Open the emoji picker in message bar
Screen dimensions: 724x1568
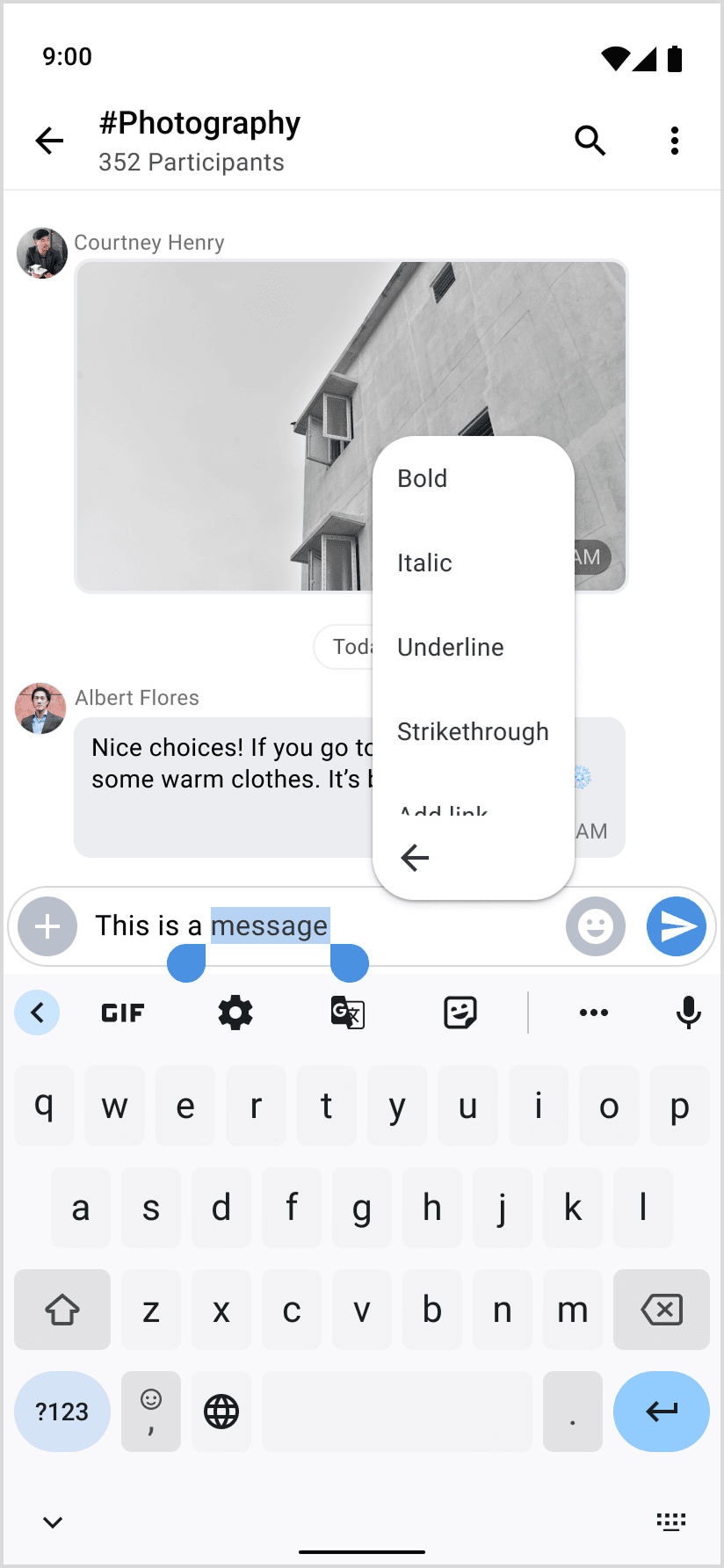point(595,926)
